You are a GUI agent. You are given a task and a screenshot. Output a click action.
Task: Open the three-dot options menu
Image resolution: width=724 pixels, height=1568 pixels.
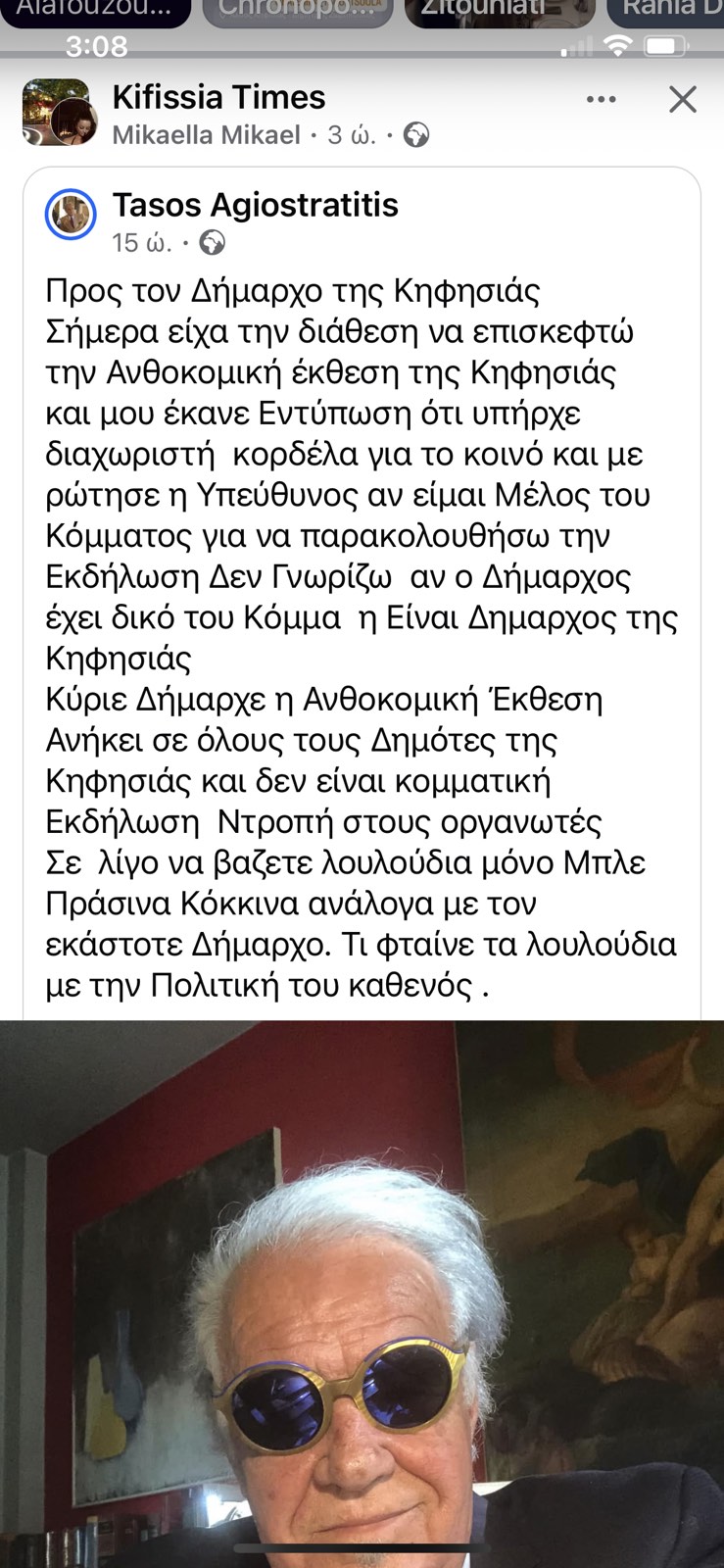point(601,99)
